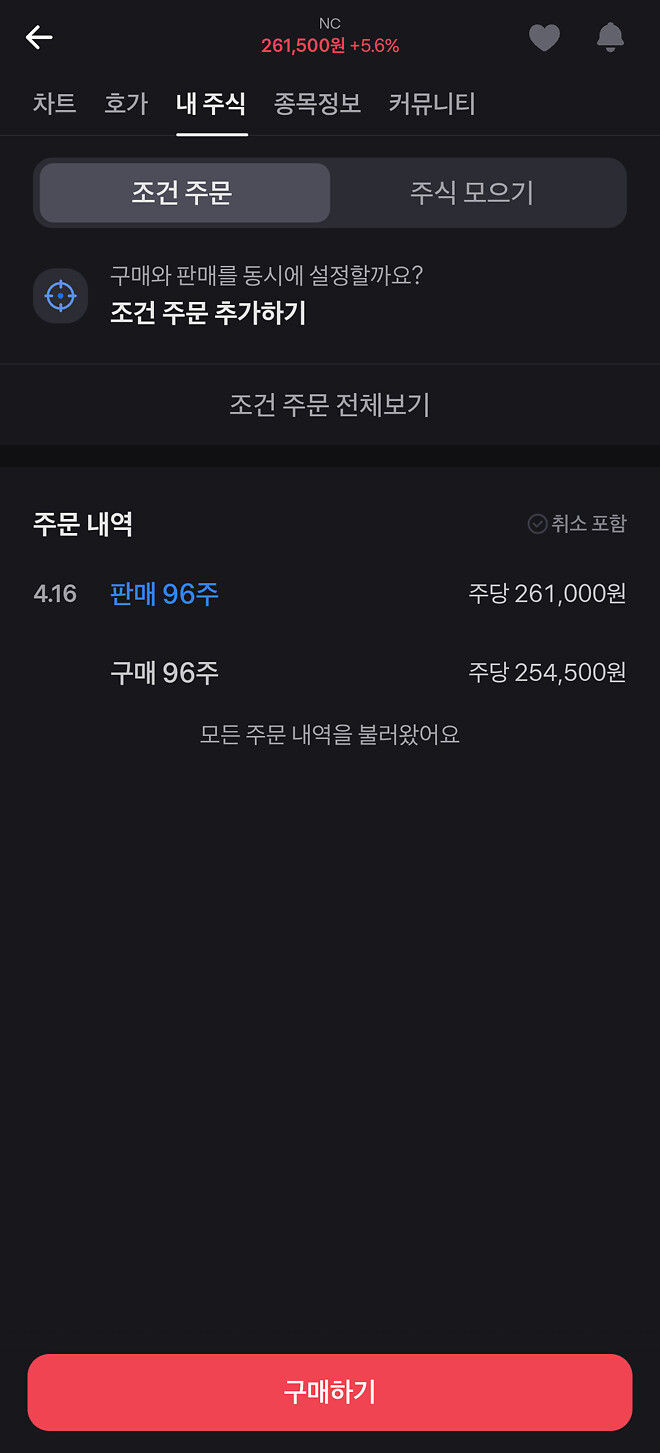
Task: Go back with the arrow icon
Action: click(39, 38)
